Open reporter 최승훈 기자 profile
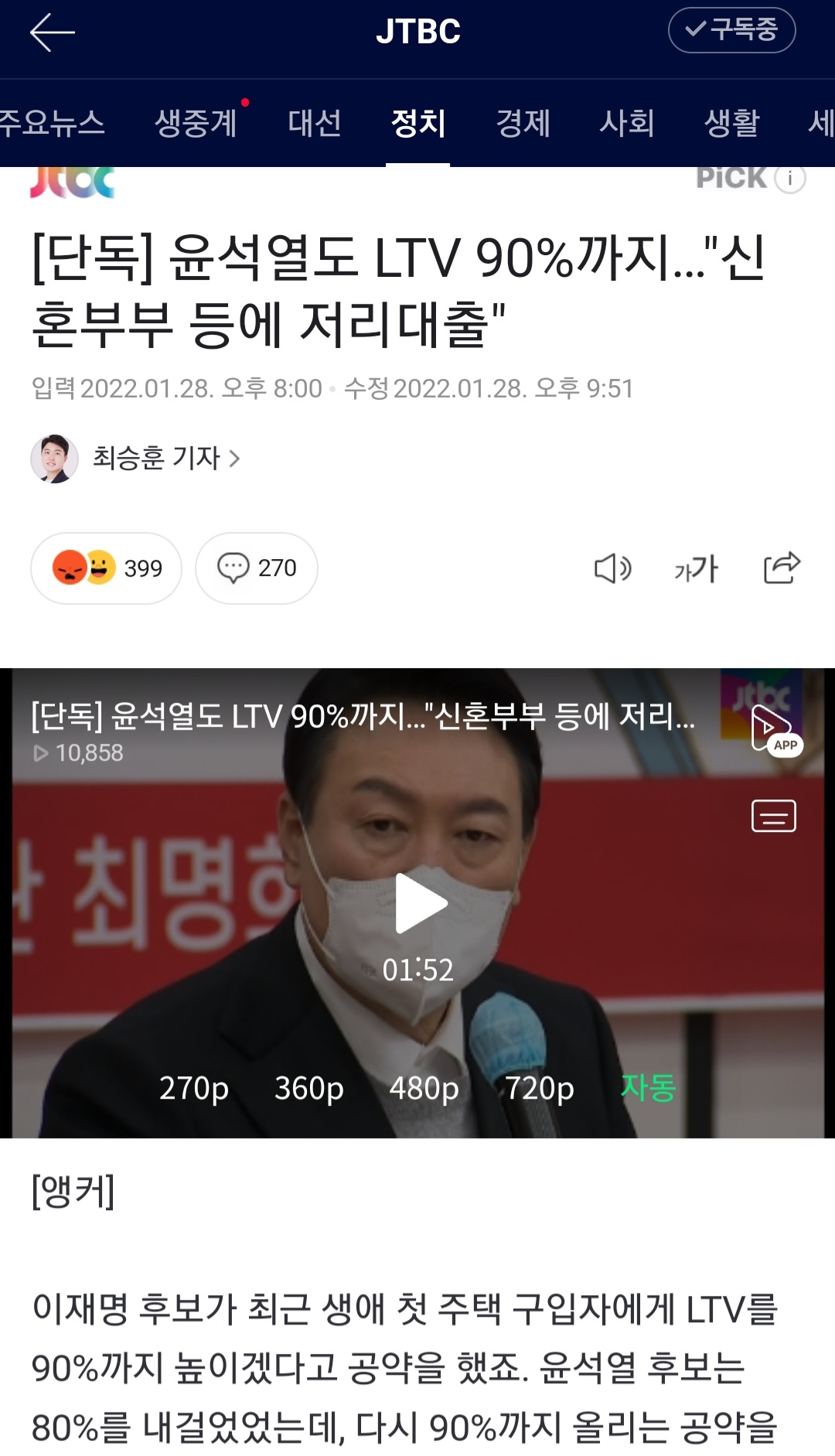This screenshot has height=1456, width=835. coord(166,459)
